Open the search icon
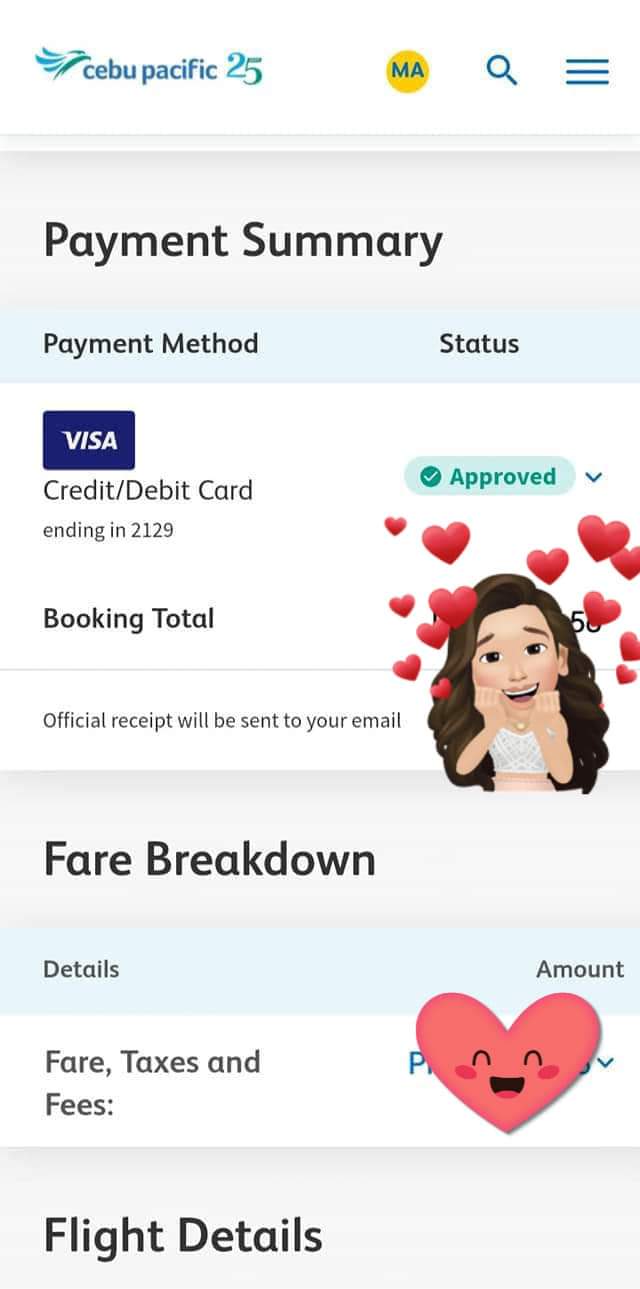Image resolution: width=640 pixels, height=1289 pixels. (501, 70)
